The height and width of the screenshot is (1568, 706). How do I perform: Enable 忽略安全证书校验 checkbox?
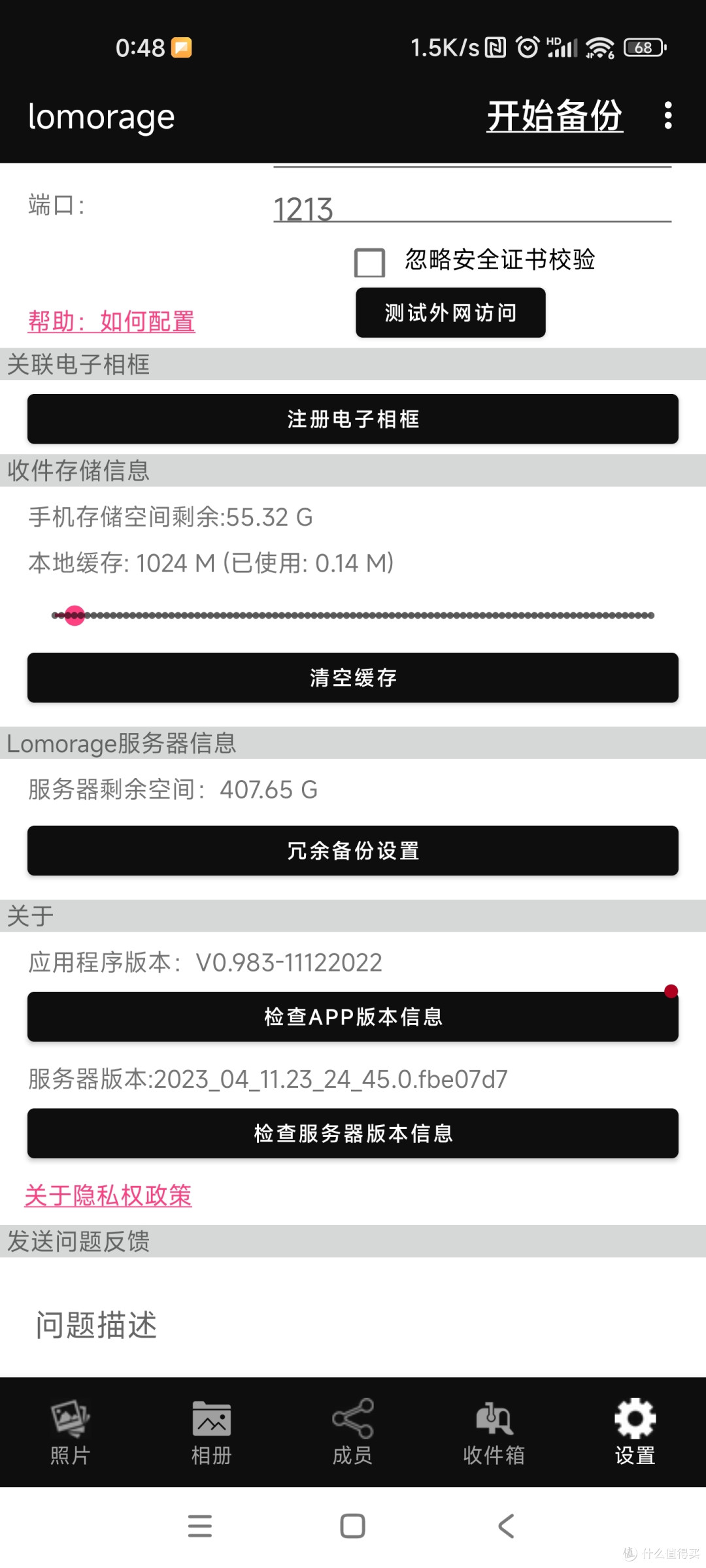coord(369,261)
